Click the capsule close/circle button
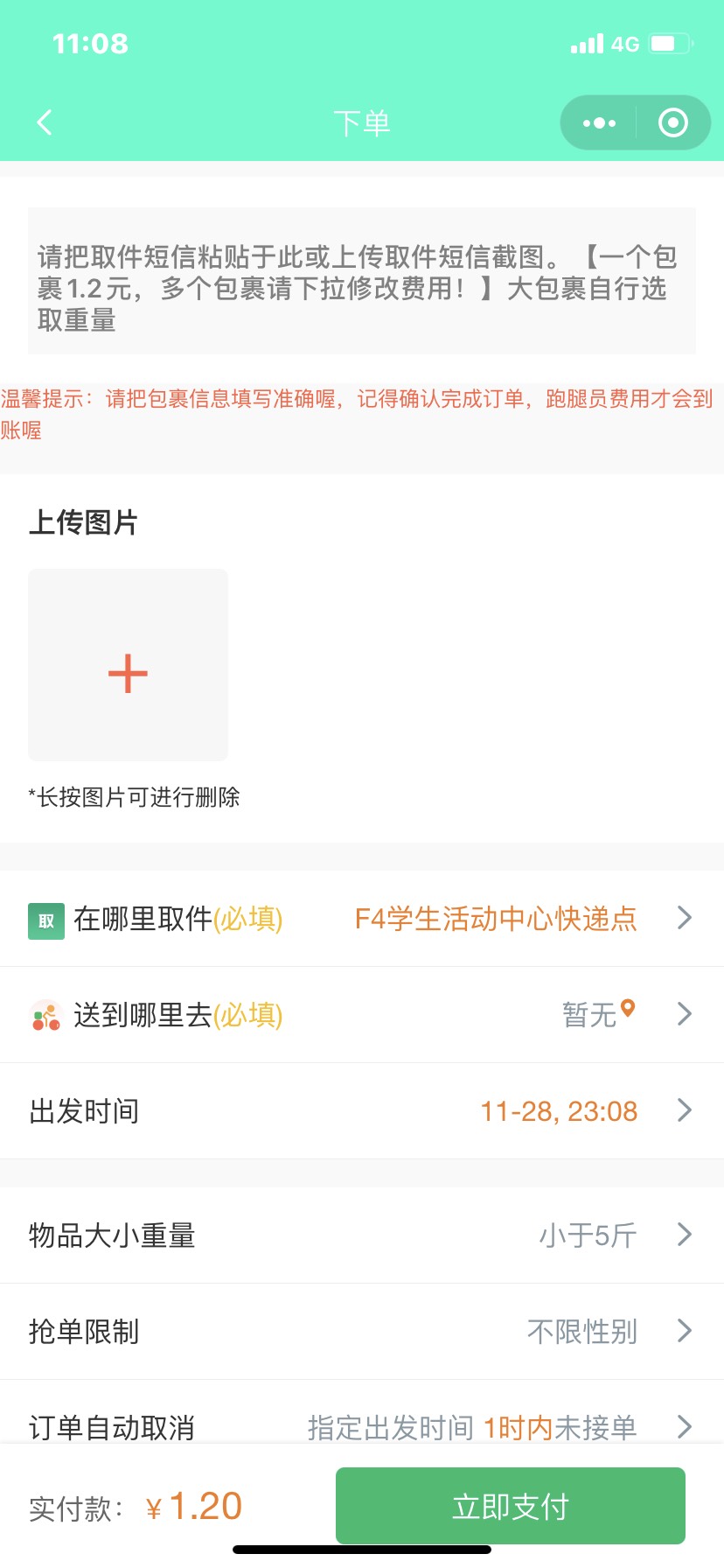 point(673,122)
